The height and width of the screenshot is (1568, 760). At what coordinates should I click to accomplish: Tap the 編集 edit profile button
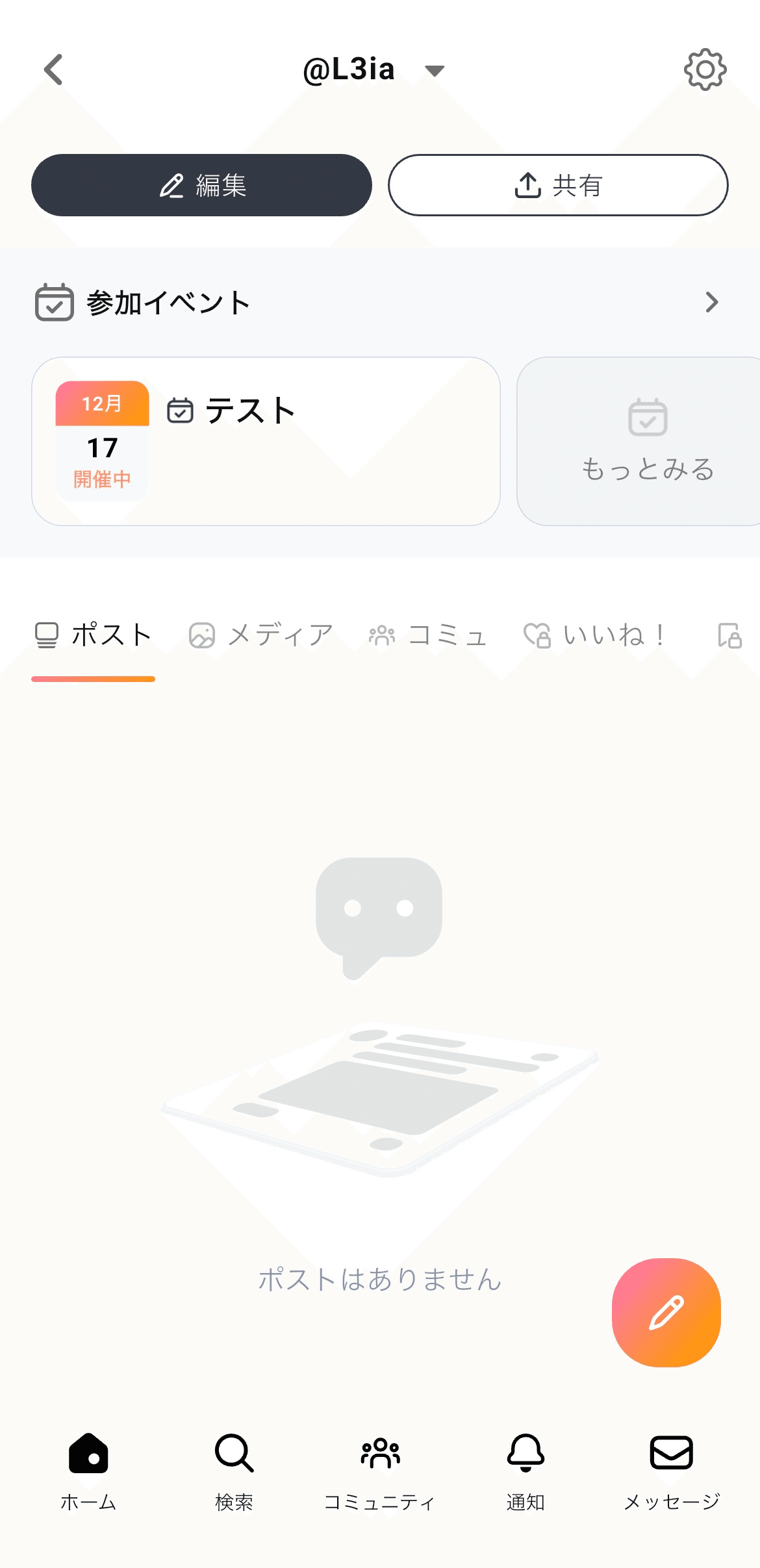point(201,185)
